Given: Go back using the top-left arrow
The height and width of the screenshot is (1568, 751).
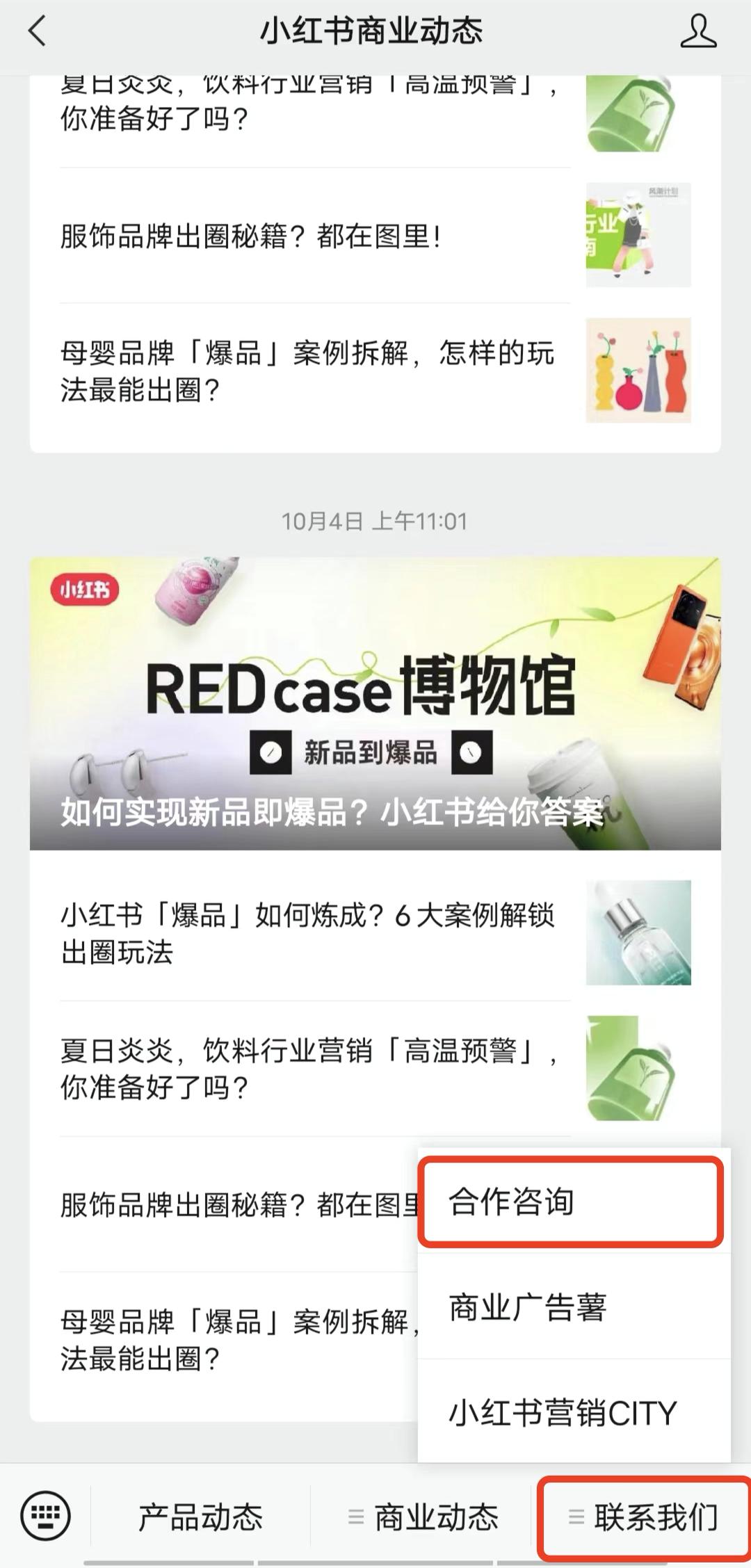Looking at the screenshot, I should coord(38,31).
